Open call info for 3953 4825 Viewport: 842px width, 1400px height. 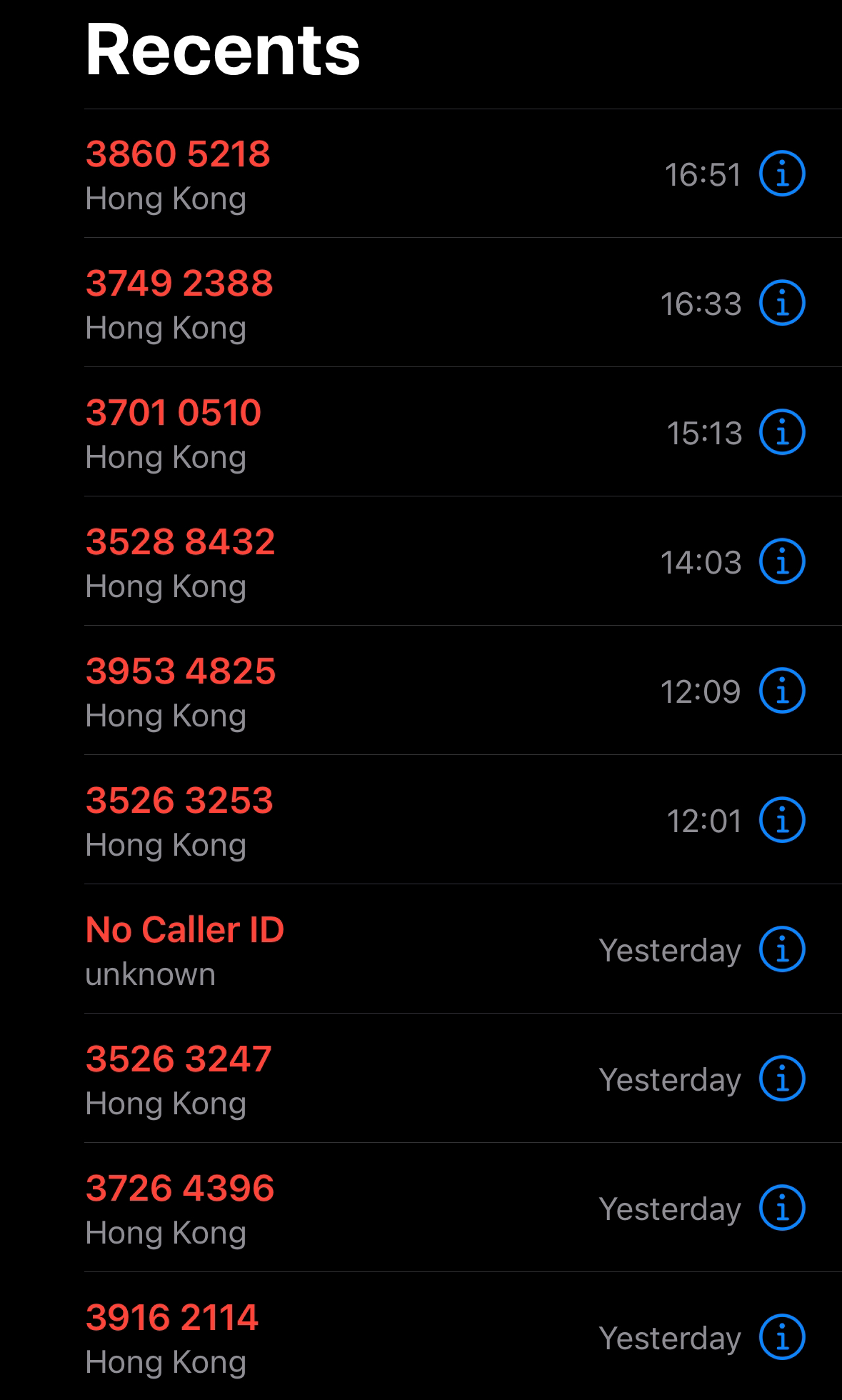(x=782, y=691)
